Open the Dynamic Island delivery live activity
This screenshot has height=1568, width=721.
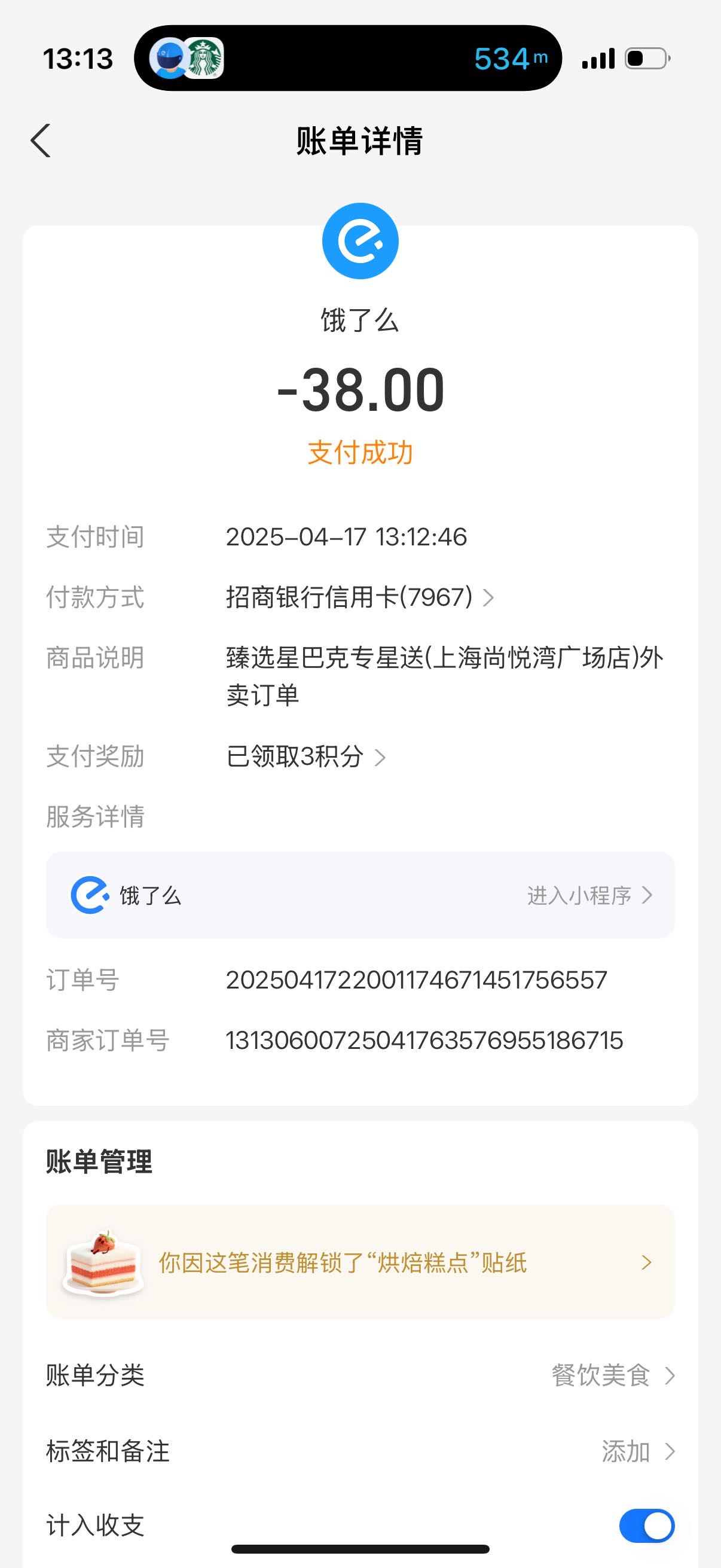(347, 59)
